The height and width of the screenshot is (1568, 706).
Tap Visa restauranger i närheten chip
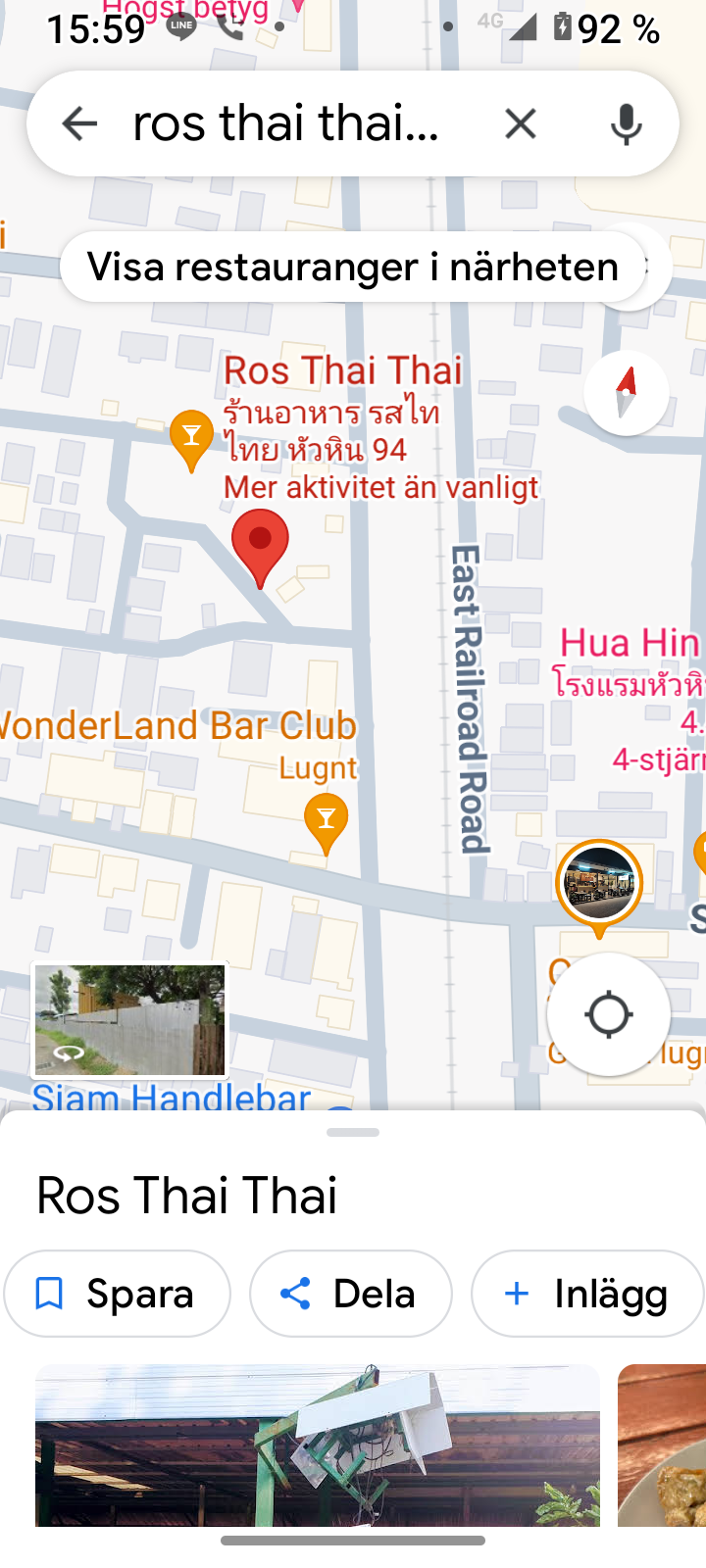click(x=351, y=266)
